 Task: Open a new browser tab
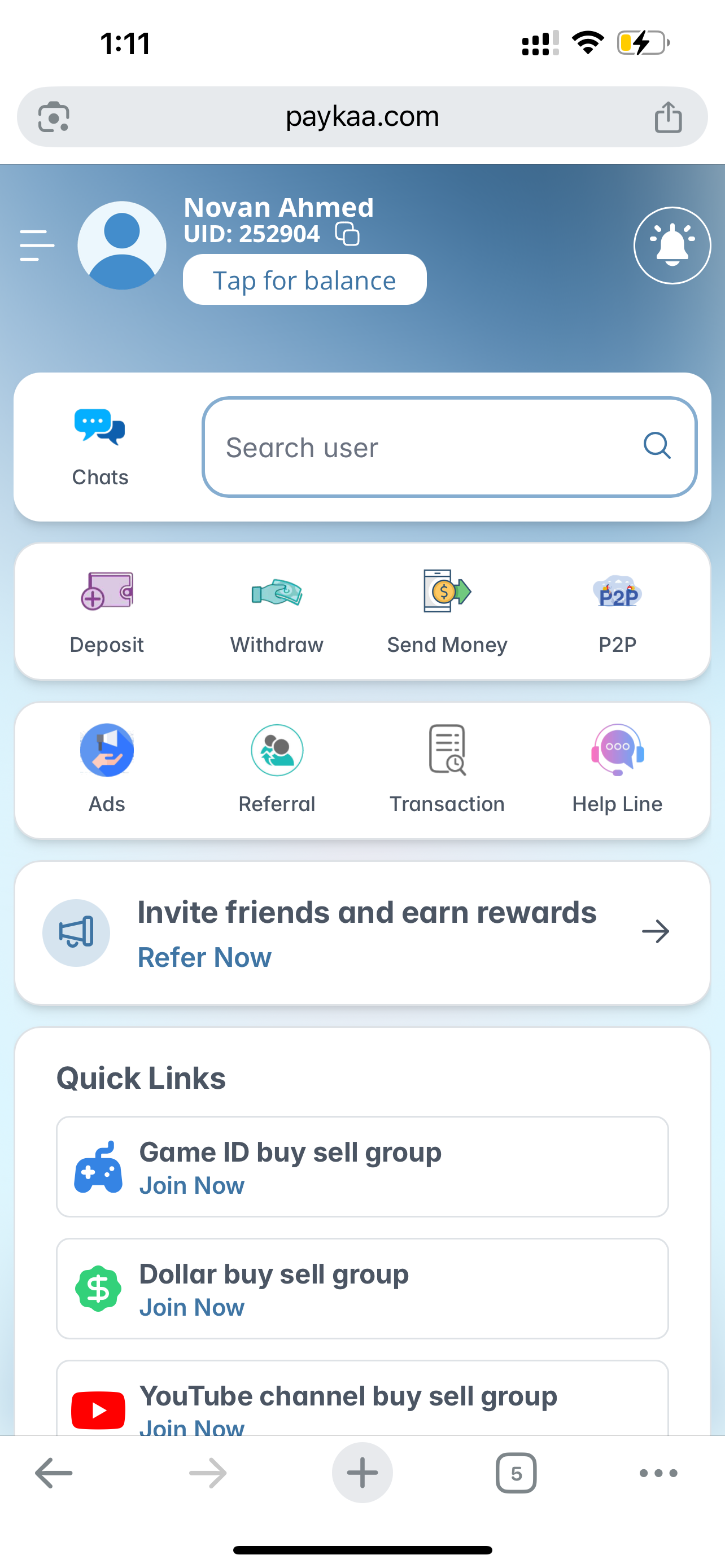[362, 1473]
